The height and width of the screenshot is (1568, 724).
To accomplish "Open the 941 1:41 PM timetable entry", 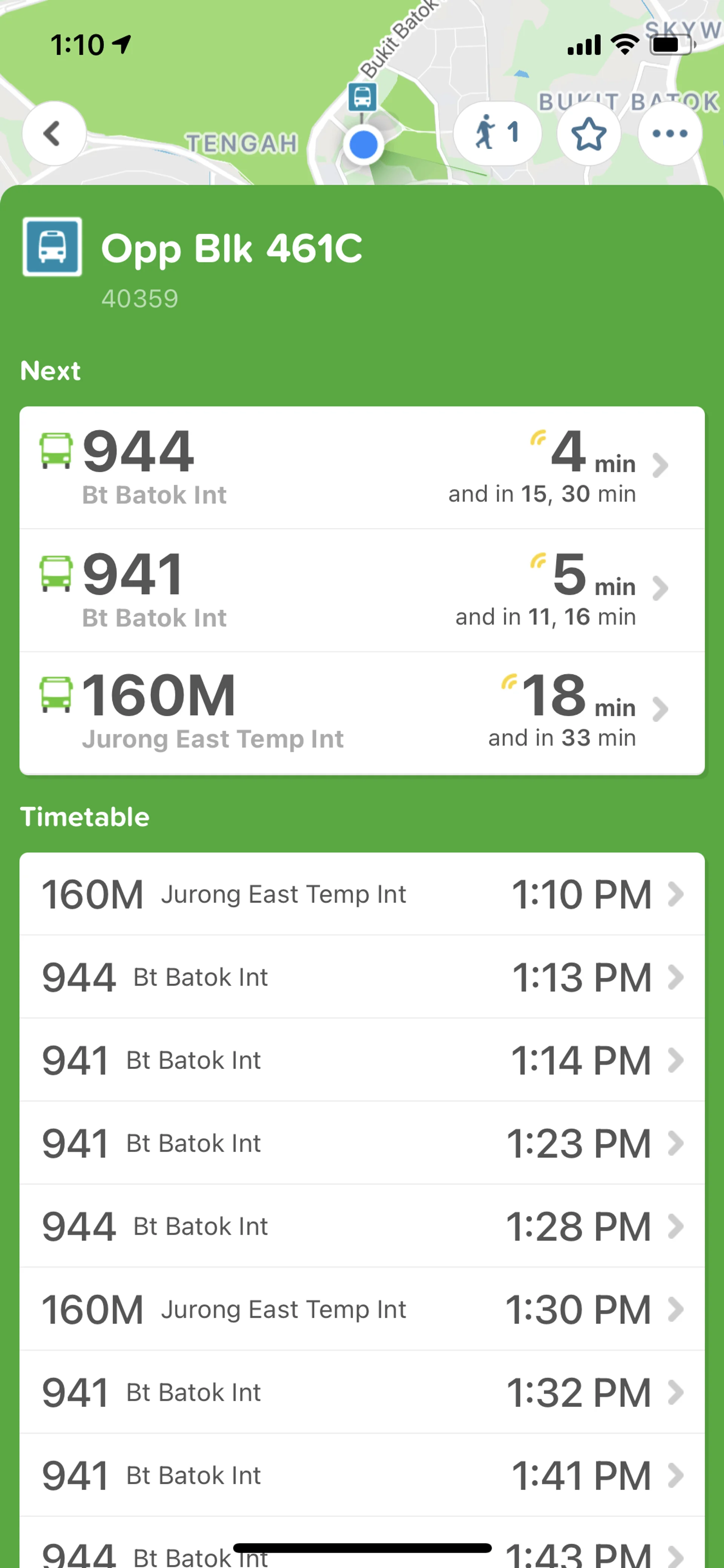I will pos(361,1476).
